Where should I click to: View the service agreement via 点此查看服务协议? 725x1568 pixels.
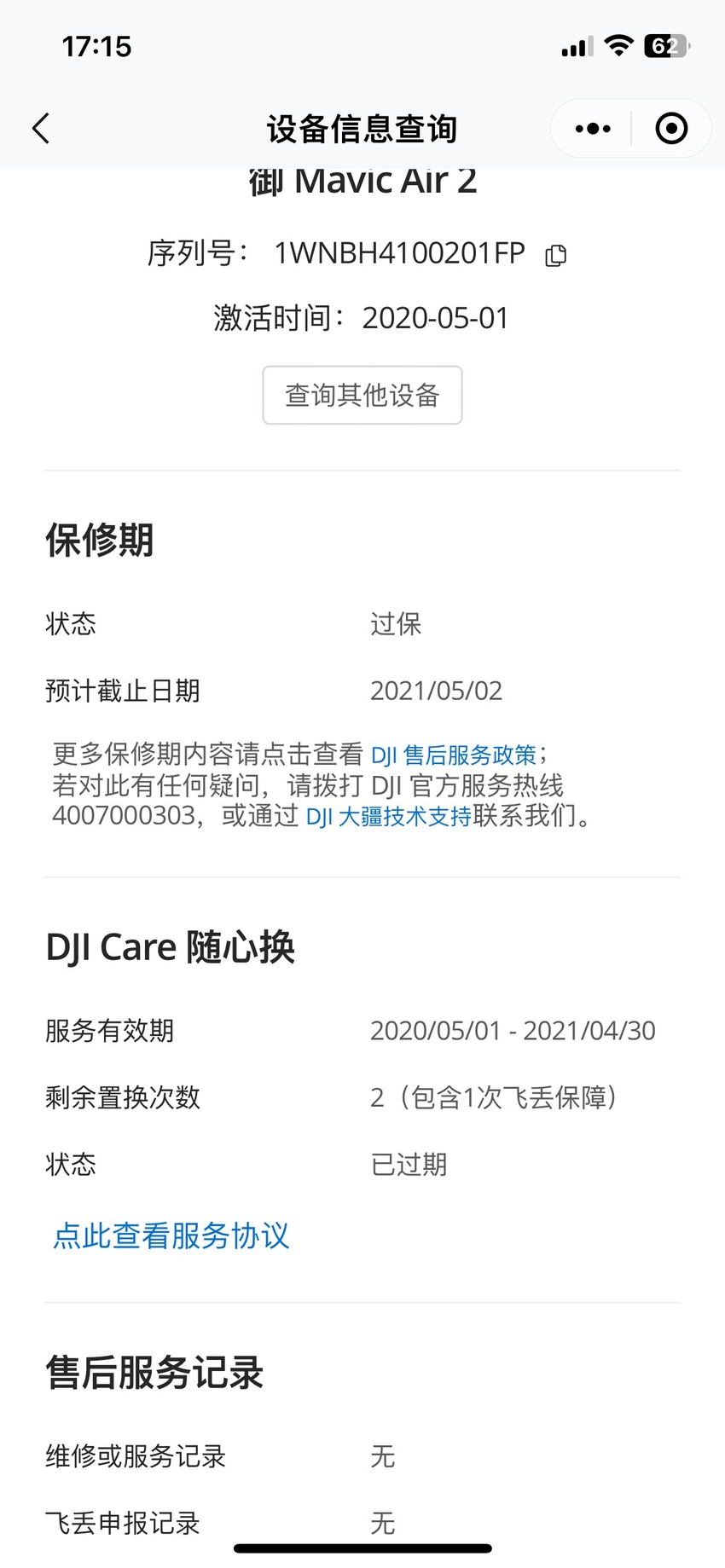point(171,1235)
